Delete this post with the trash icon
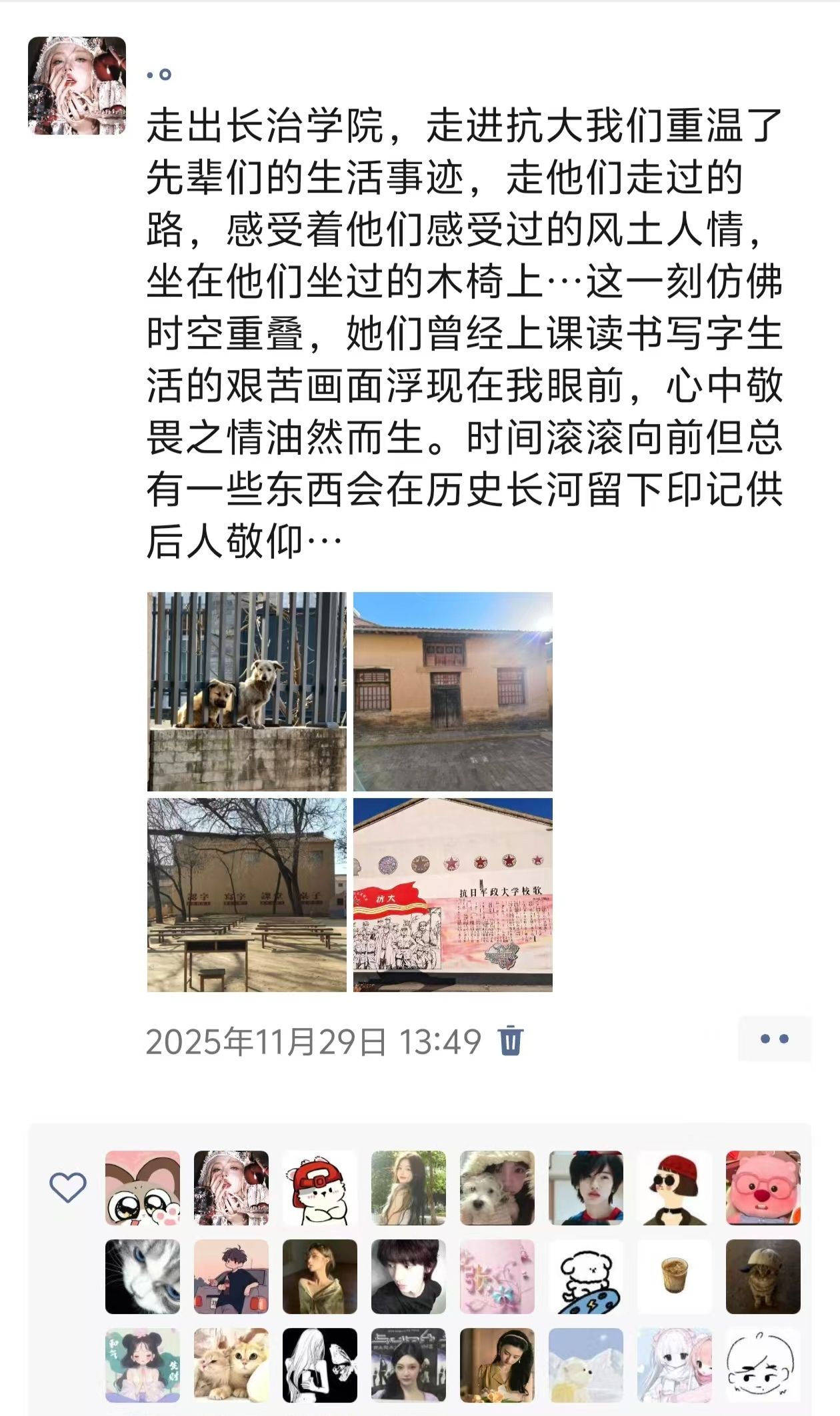Image resolution: width=840 pixels, height=1416 pixels. pos(511,1040)
